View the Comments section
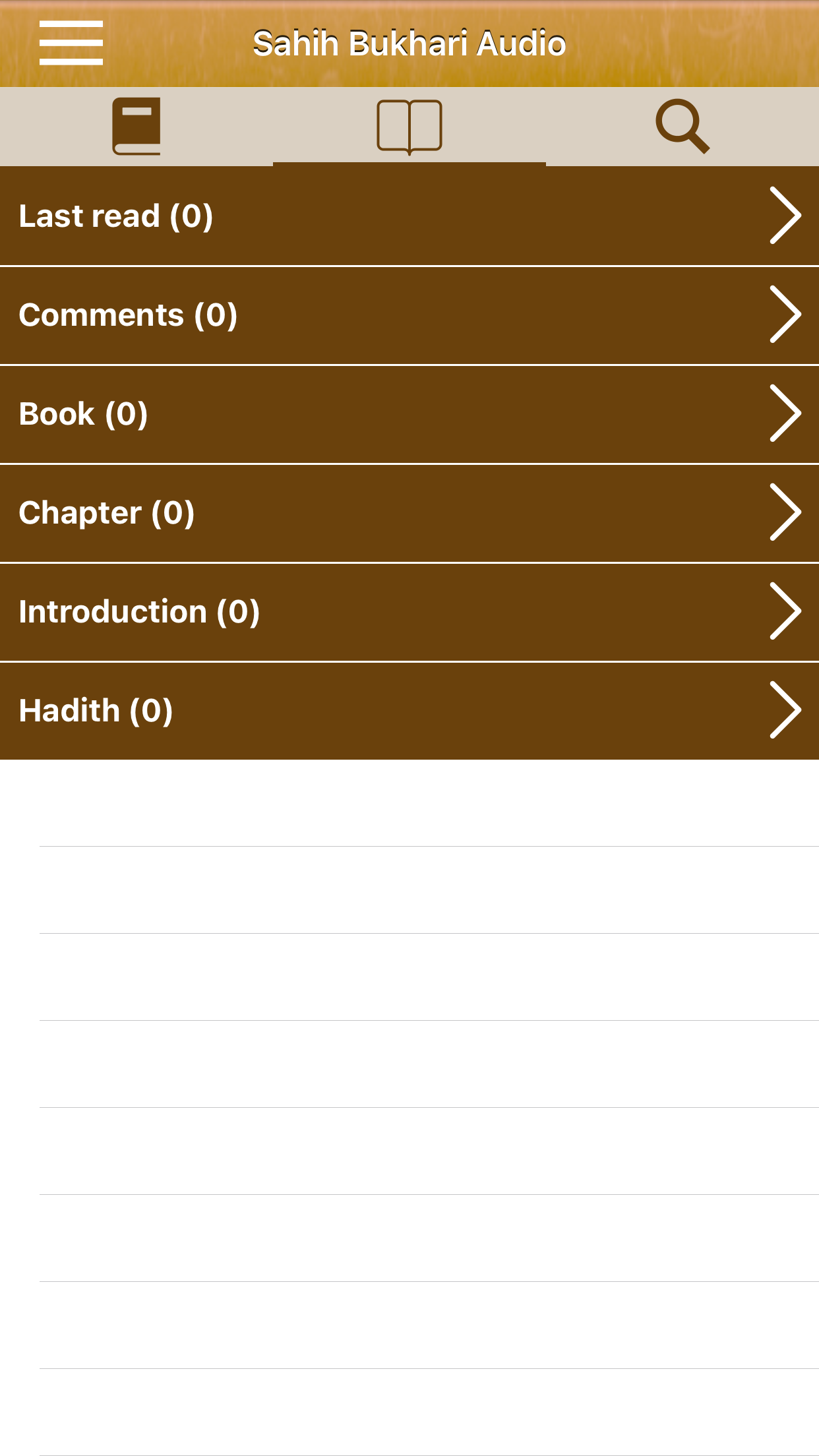The width and height of the screenshot is (819, 1456). point(409,315)
